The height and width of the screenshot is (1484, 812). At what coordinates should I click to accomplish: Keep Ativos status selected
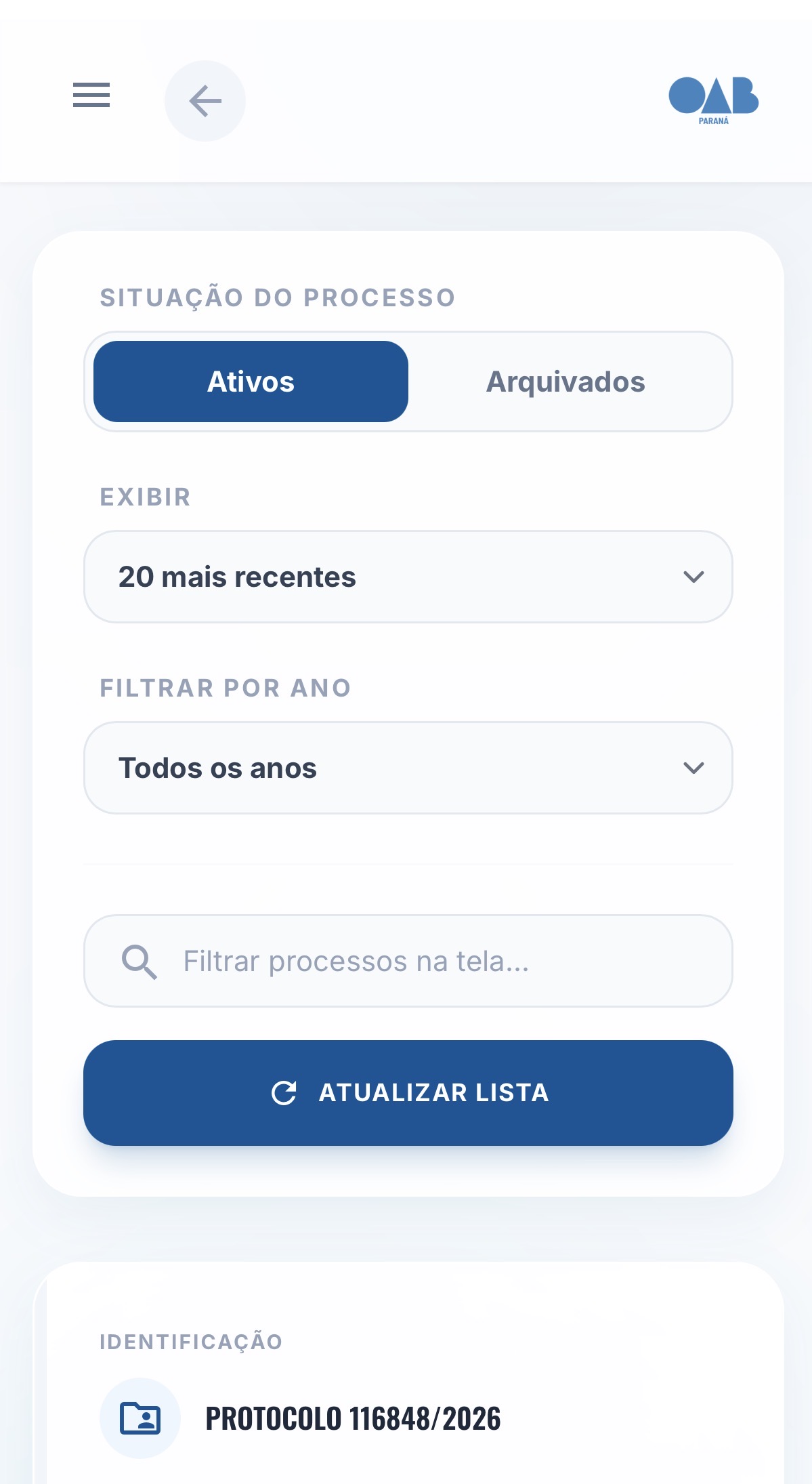tap(251, 382)
